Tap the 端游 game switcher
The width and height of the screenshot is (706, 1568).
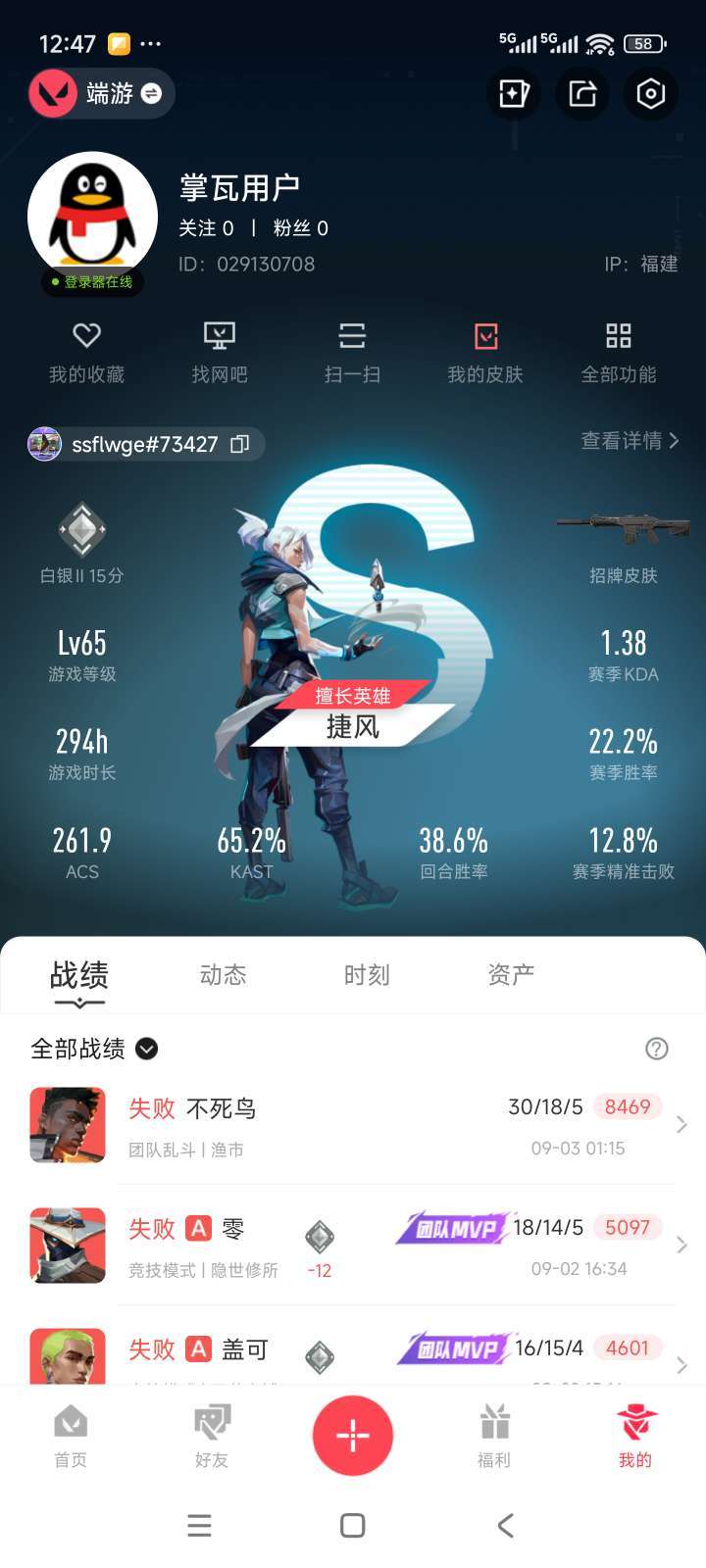coord(101,94)
